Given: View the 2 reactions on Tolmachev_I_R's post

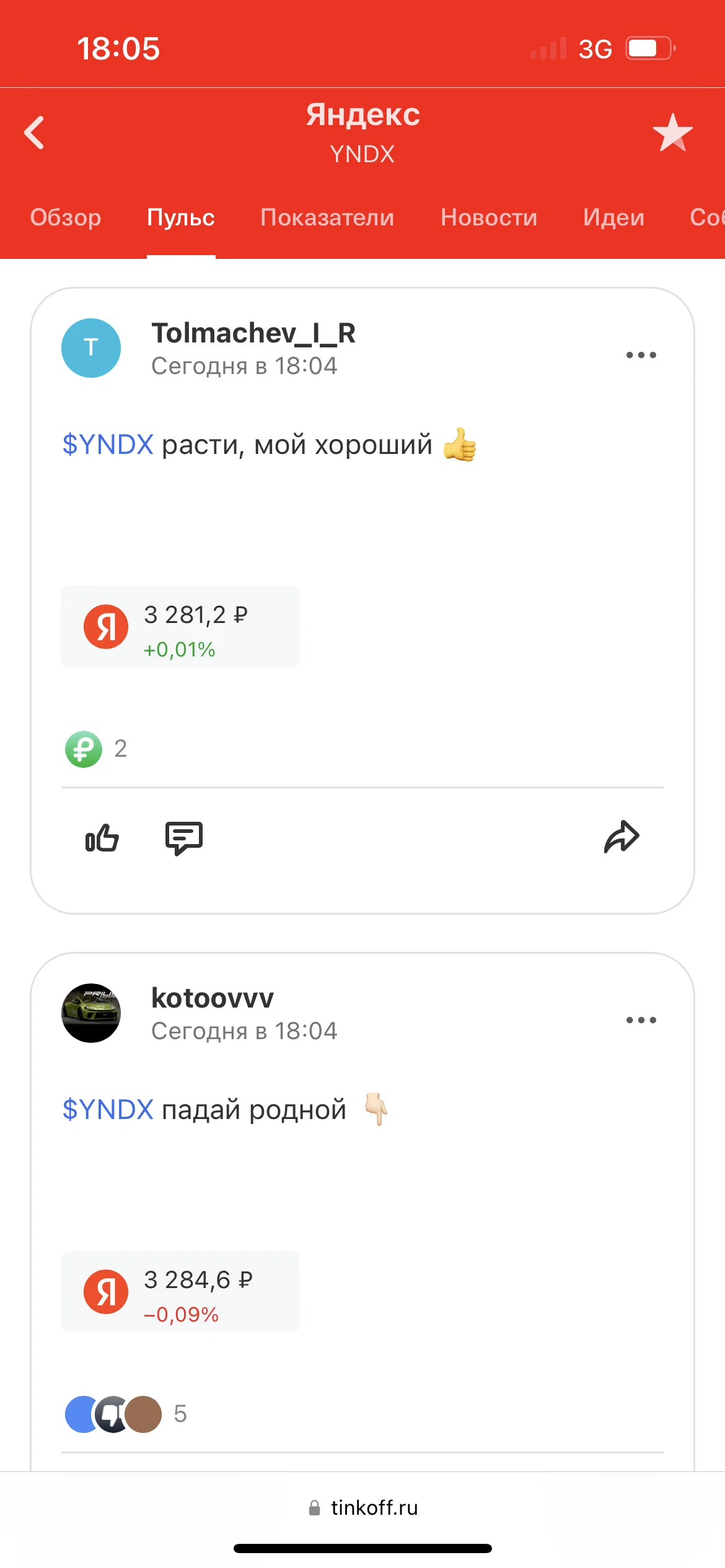Looking at the screenshot, I should [x=97, y=749].
